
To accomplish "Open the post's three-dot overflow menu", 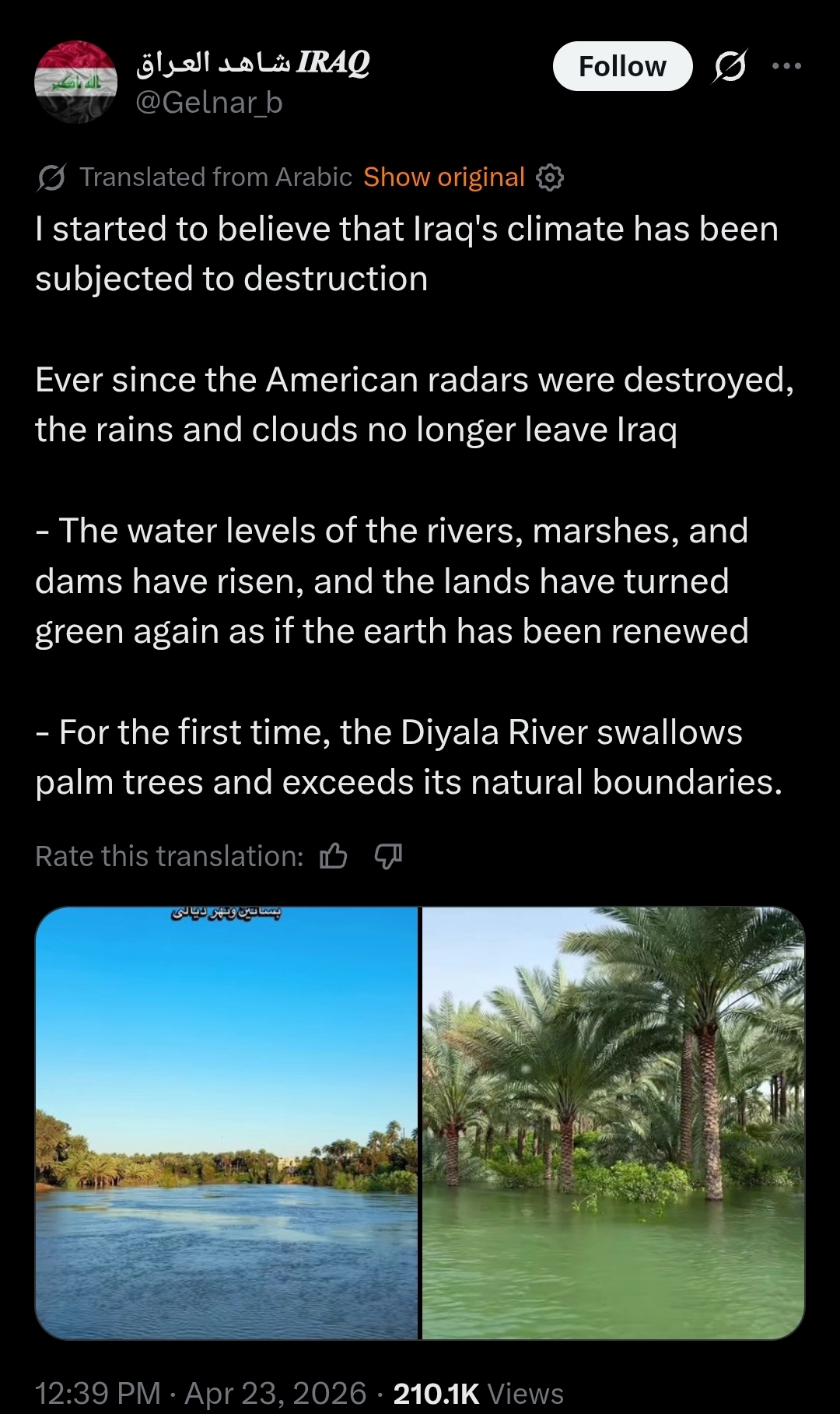I will tap(786, 66).
